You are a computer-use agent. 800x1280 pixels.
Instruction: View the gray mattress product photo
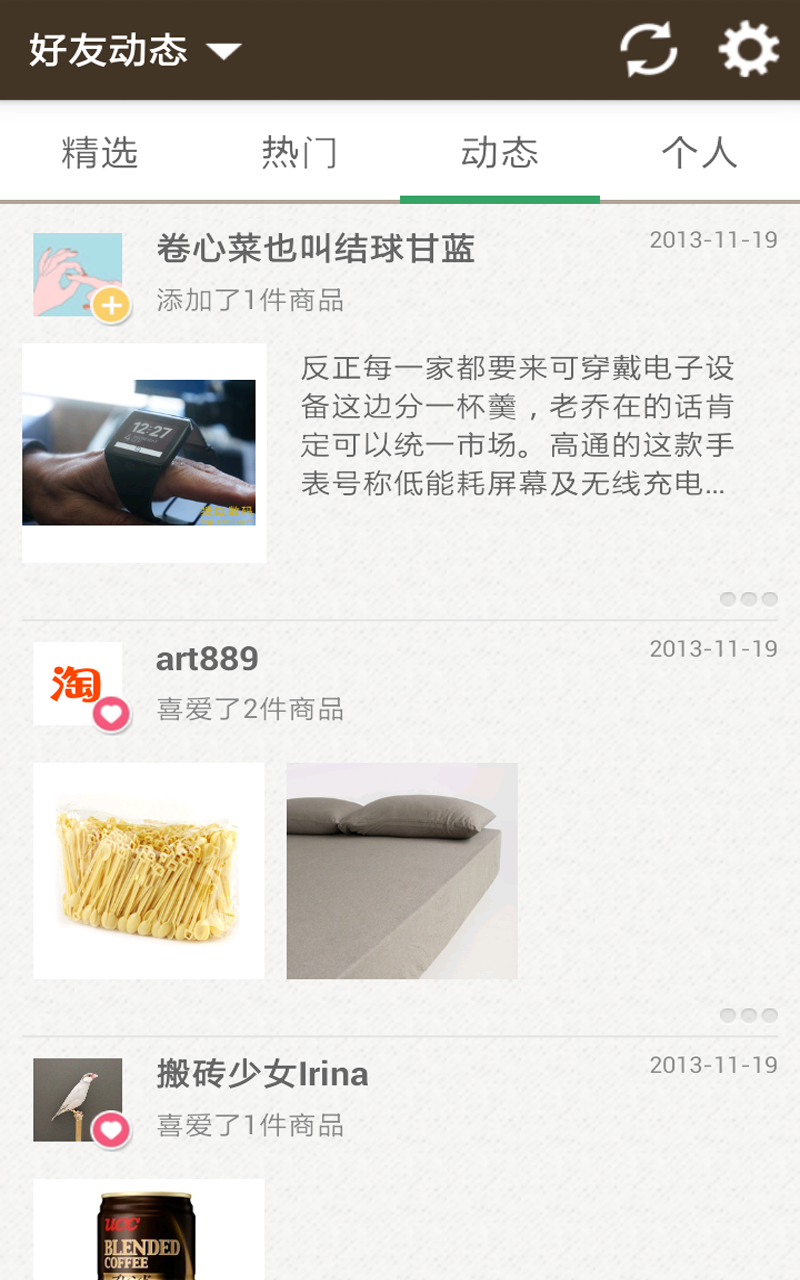tap(403, 870)
